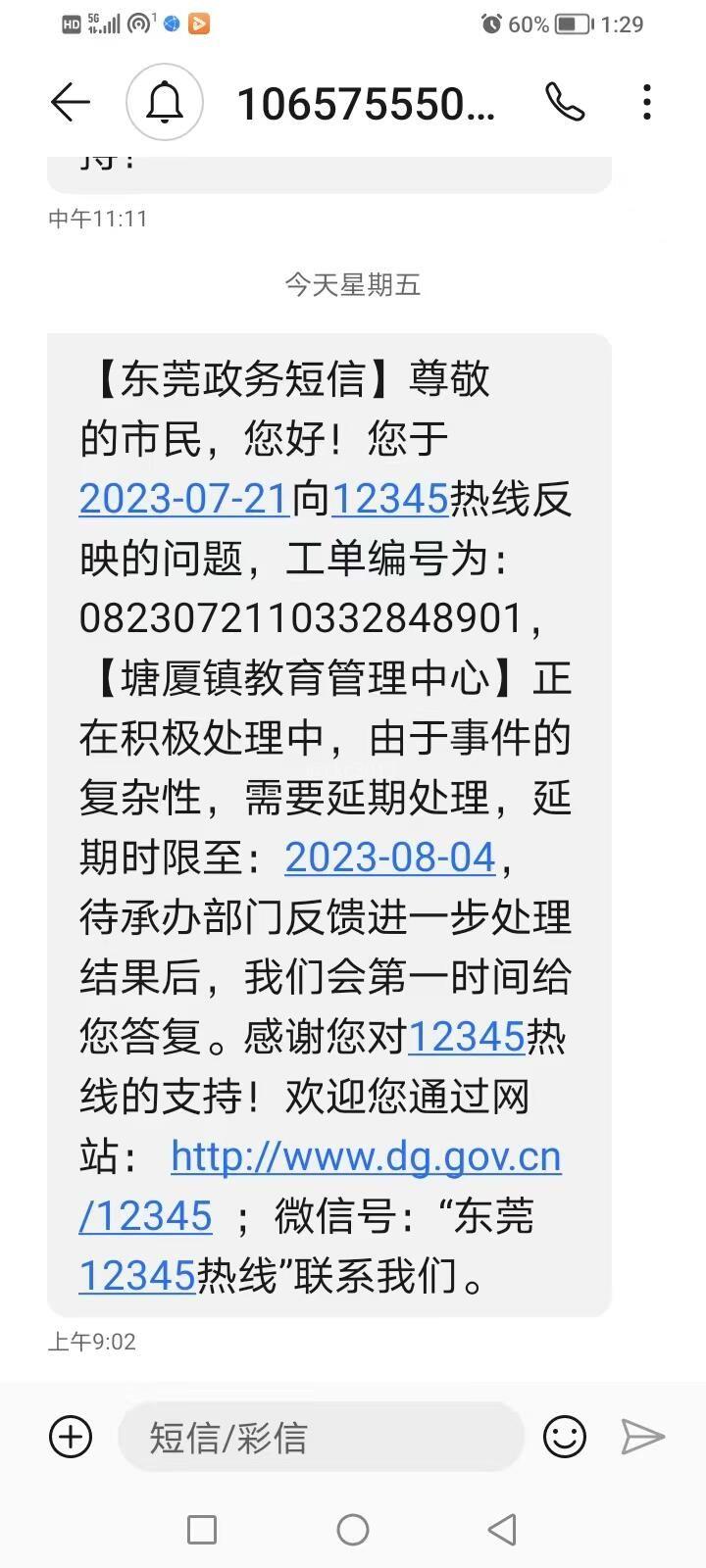Tap the 2023-07-21 date link
Image resolution: width=706 pixels, height=1568 pixels.
[184, 499]
